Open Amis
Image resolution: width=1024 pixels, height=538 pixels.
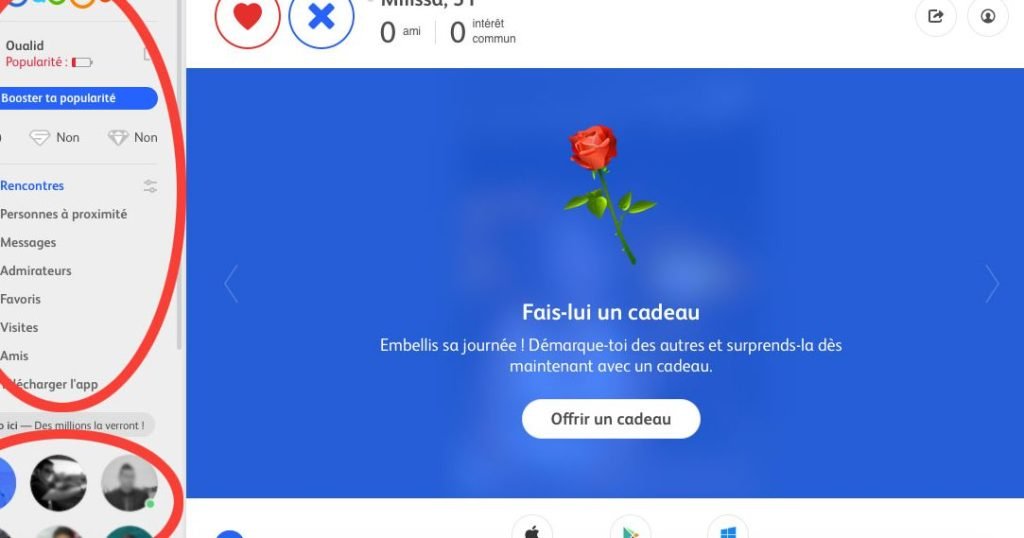point(15,356)
